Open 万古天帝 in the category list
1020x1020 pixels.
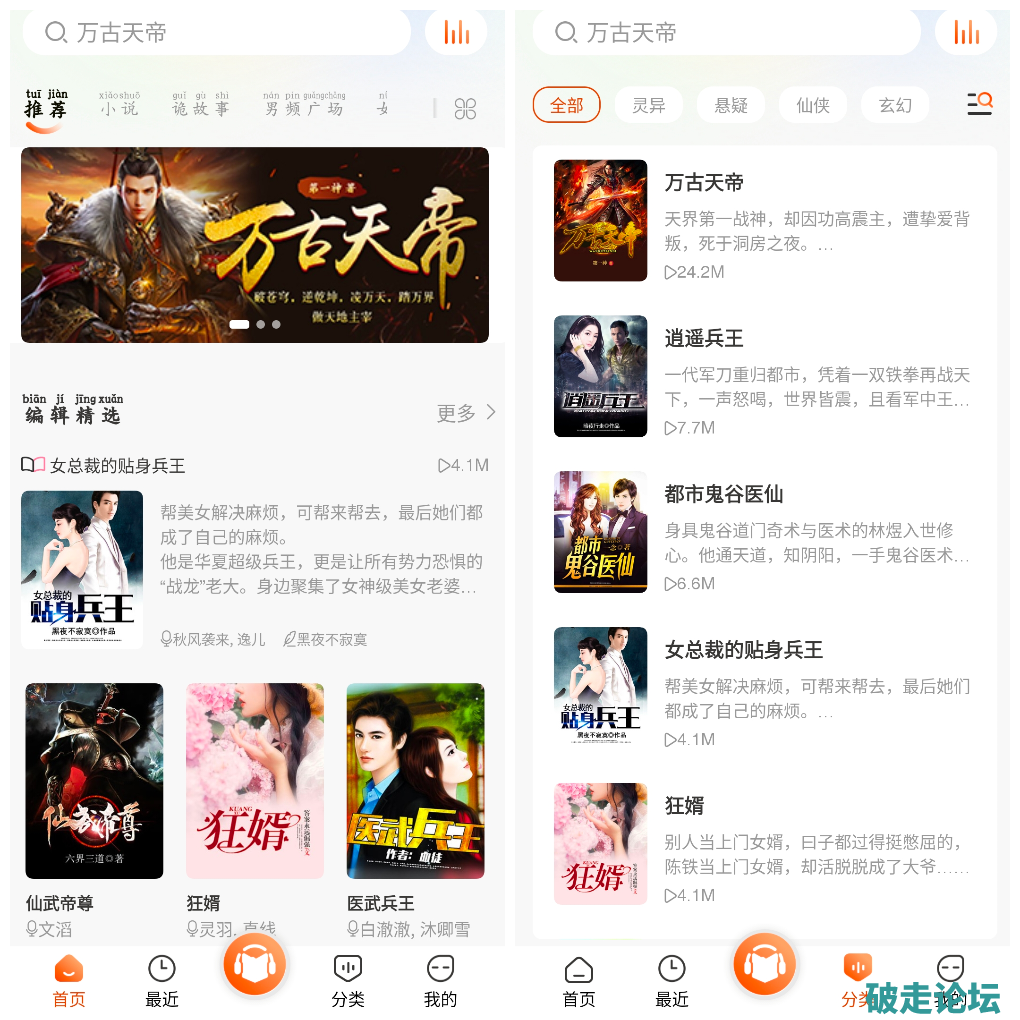(764, 222)
